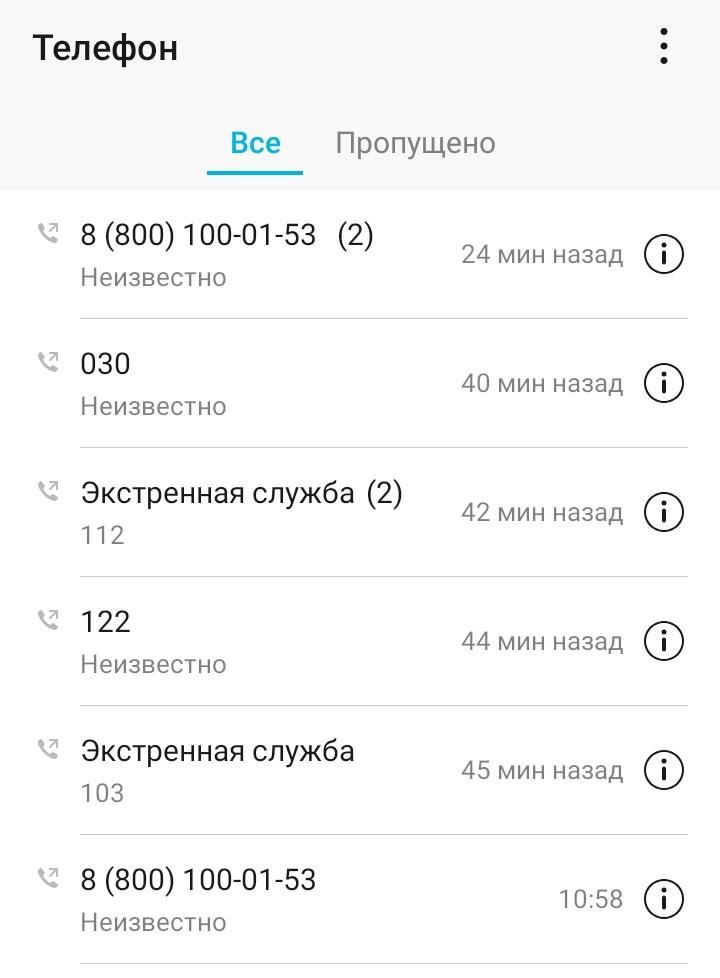View details icon for the 103 call
This screenshot has width=720, height=978.
point(663,770)
